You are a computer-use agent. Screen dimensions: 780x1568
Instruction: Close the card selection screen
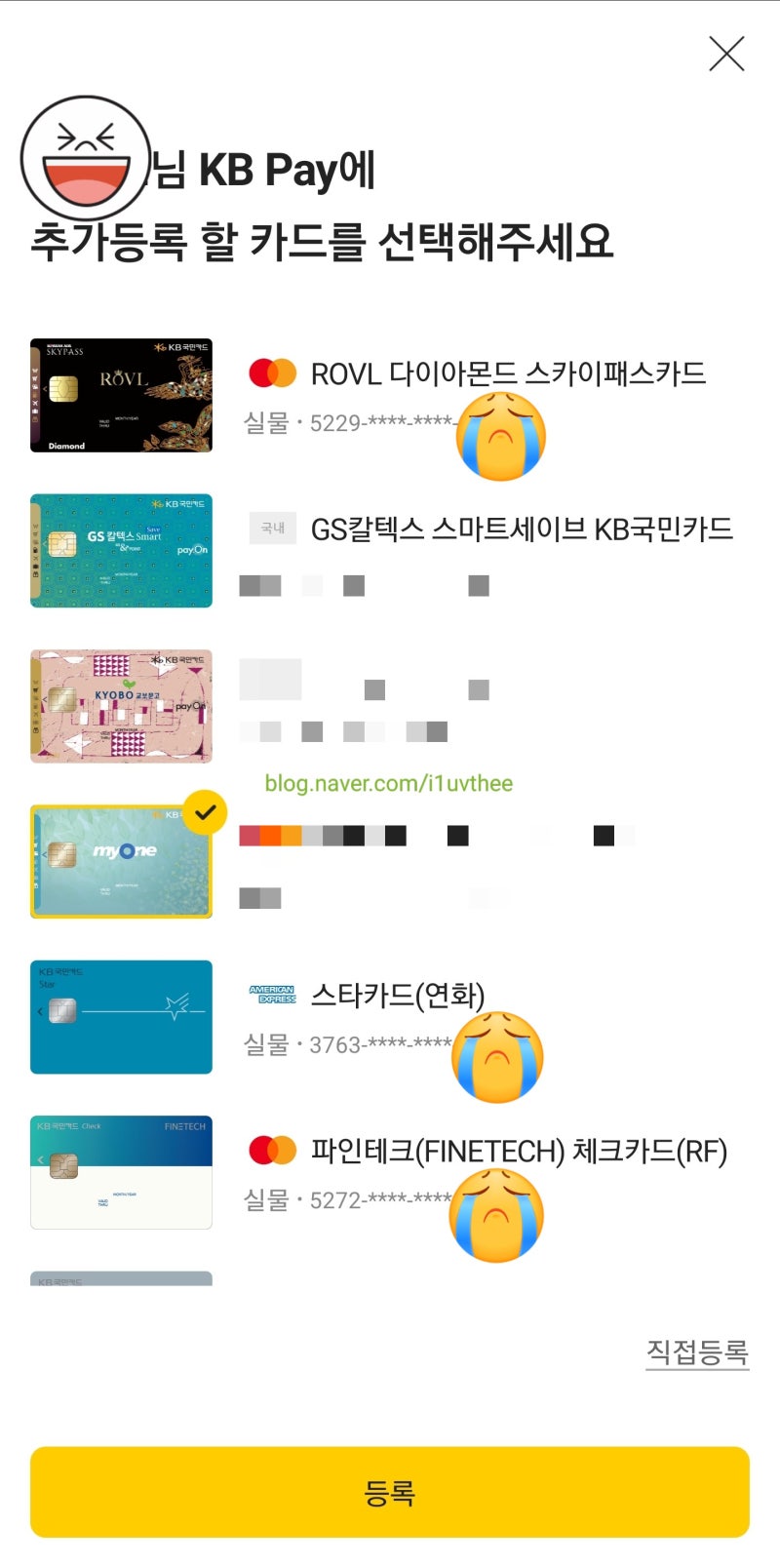[x=725, y=56]
